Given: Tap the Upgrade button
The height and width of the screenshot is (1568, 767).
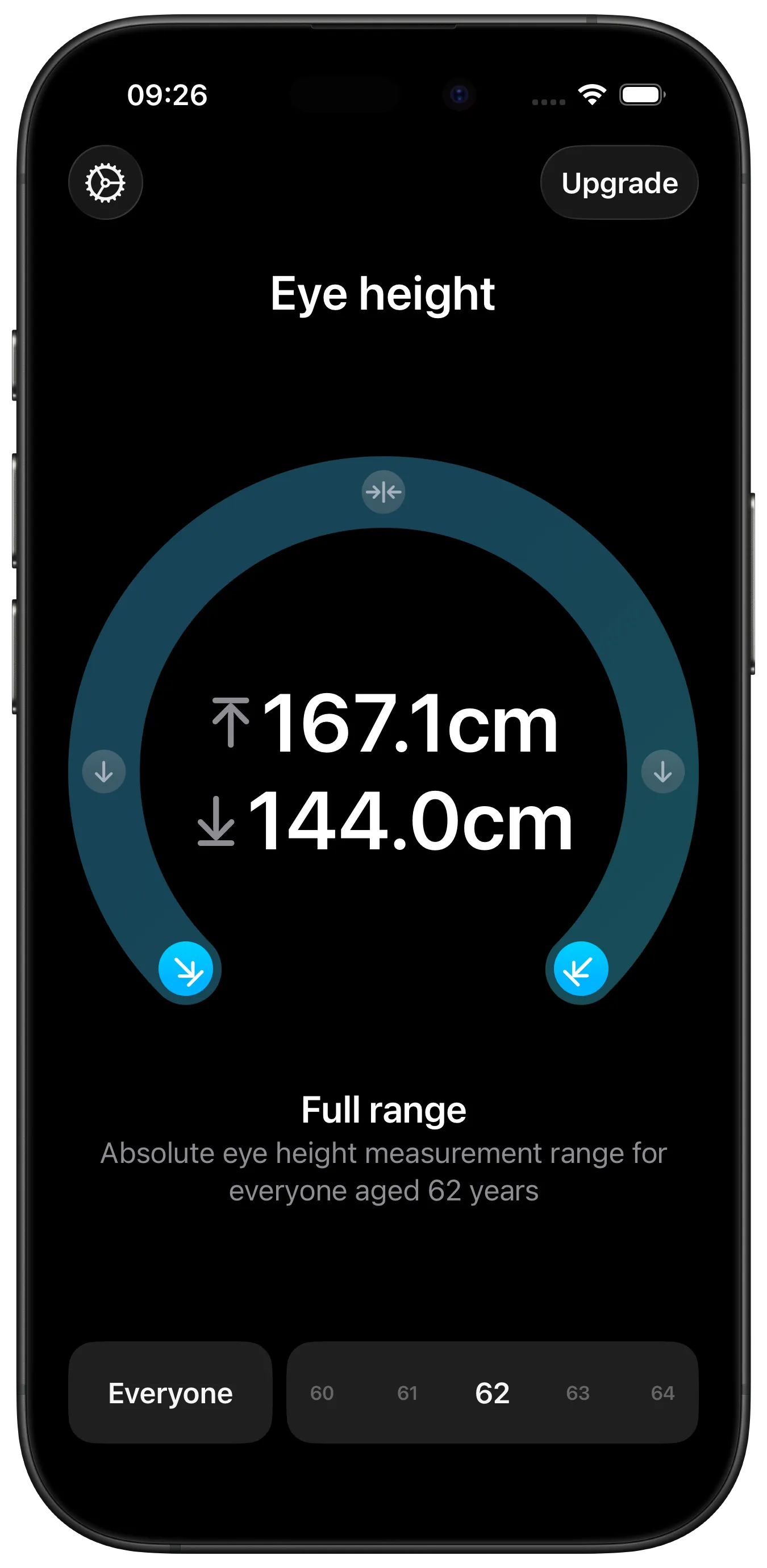Looking at the screenshot, I should tap(619, 182).
